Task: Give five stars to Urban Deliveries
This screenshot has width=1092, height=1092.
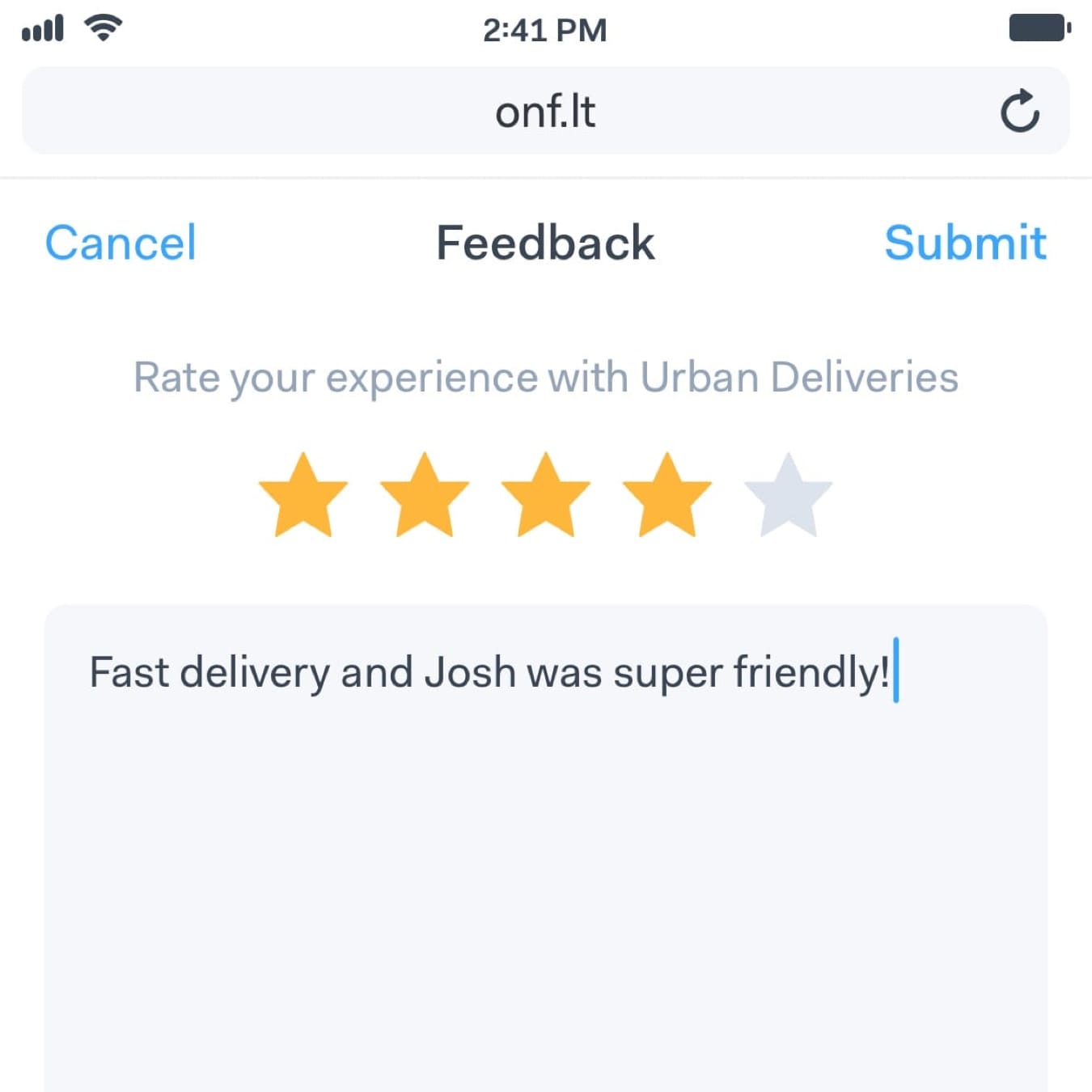Action: [788, 496]
